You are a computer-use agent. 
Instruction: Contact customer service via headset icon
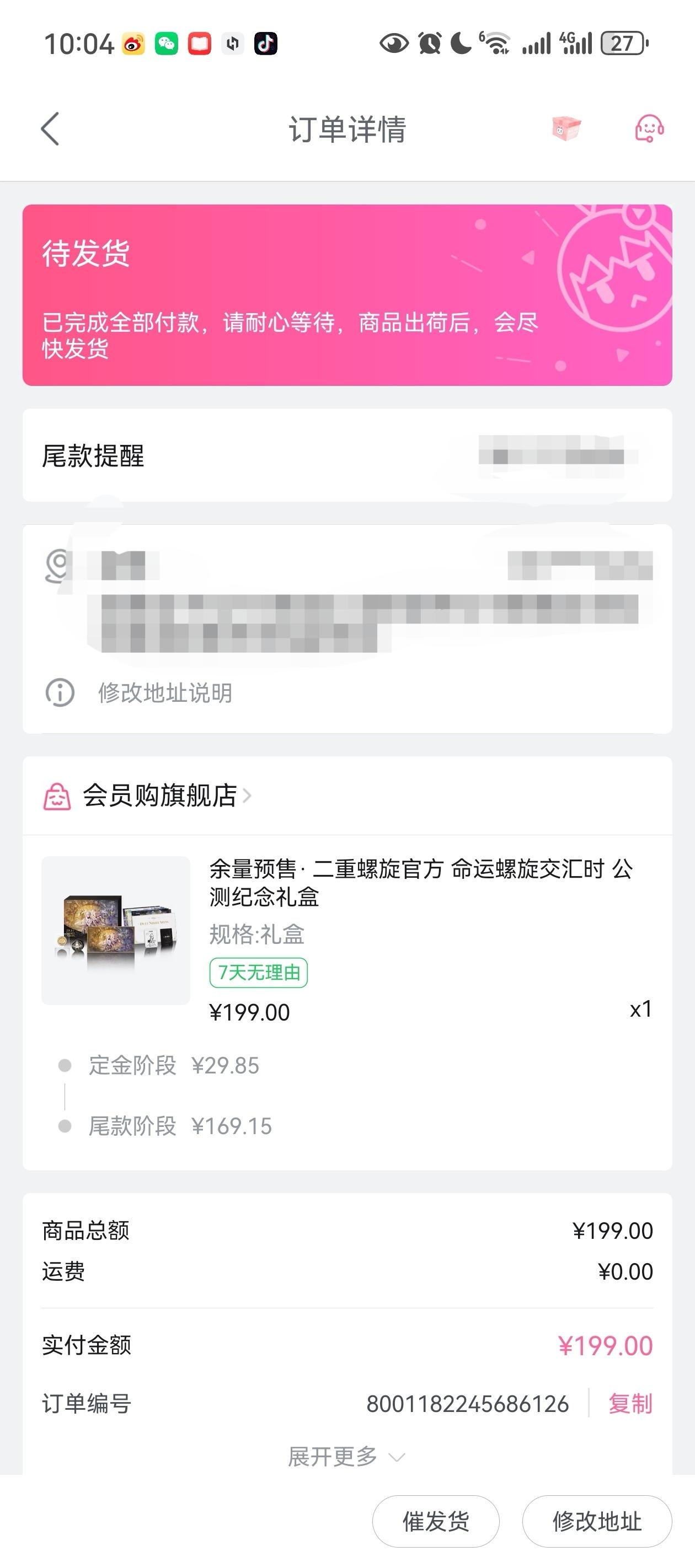point(649,129)
